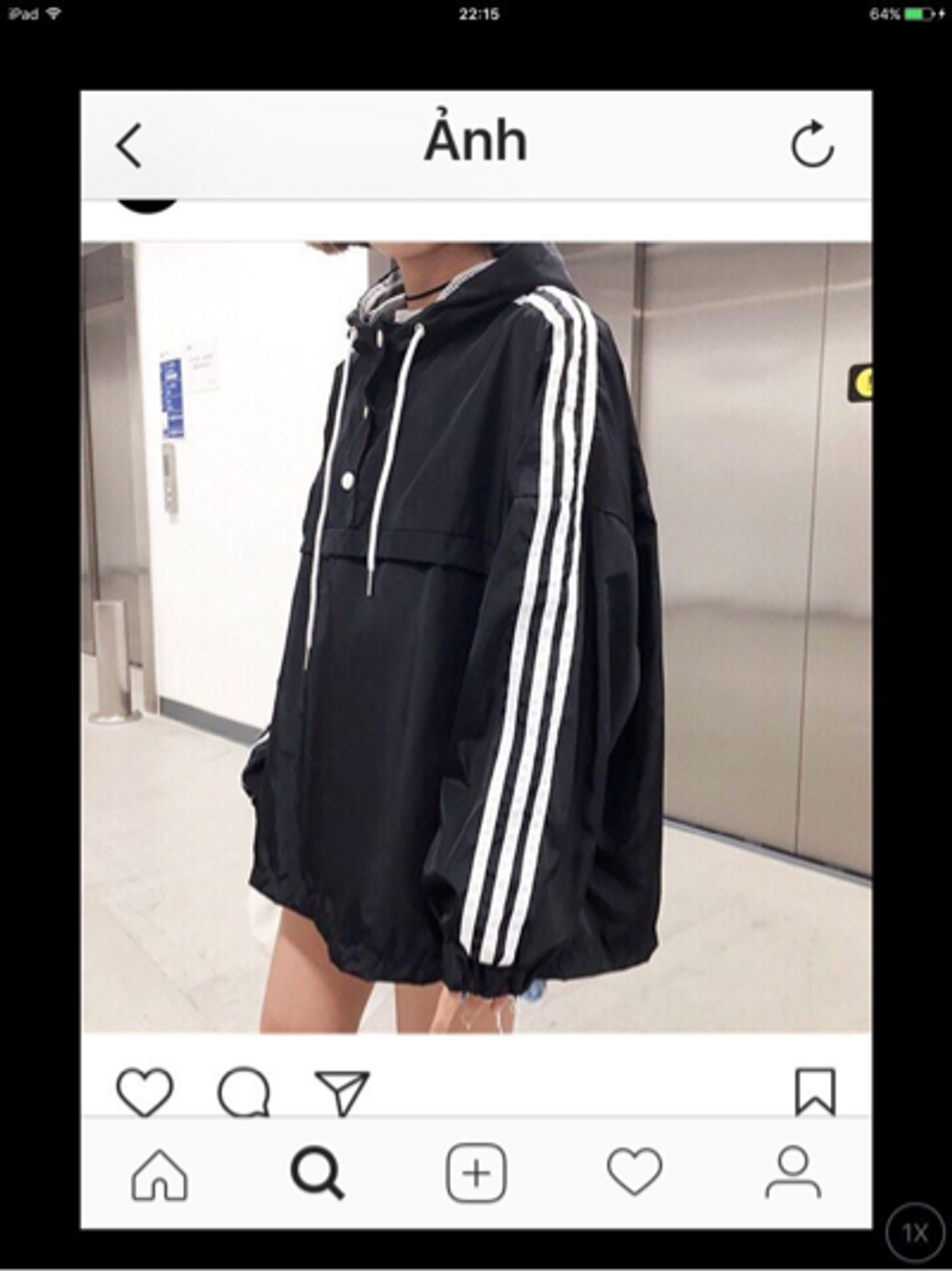This screenshot has width=952, height=1271.
Task: Switch to the Home tab
Action: 159,1173
